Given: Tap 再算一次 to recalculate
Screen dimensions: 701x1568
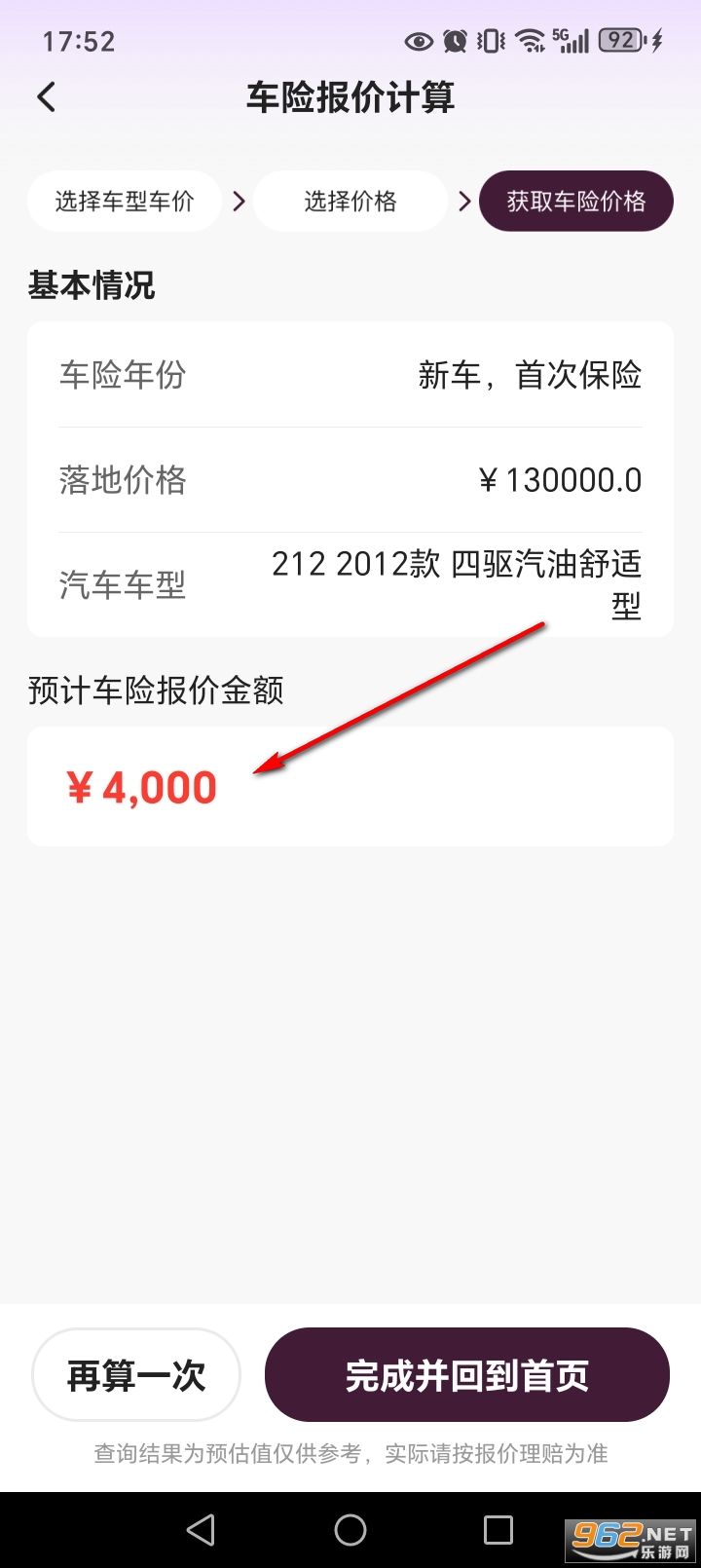Looking at the screenshot, I should (135, 1375).
